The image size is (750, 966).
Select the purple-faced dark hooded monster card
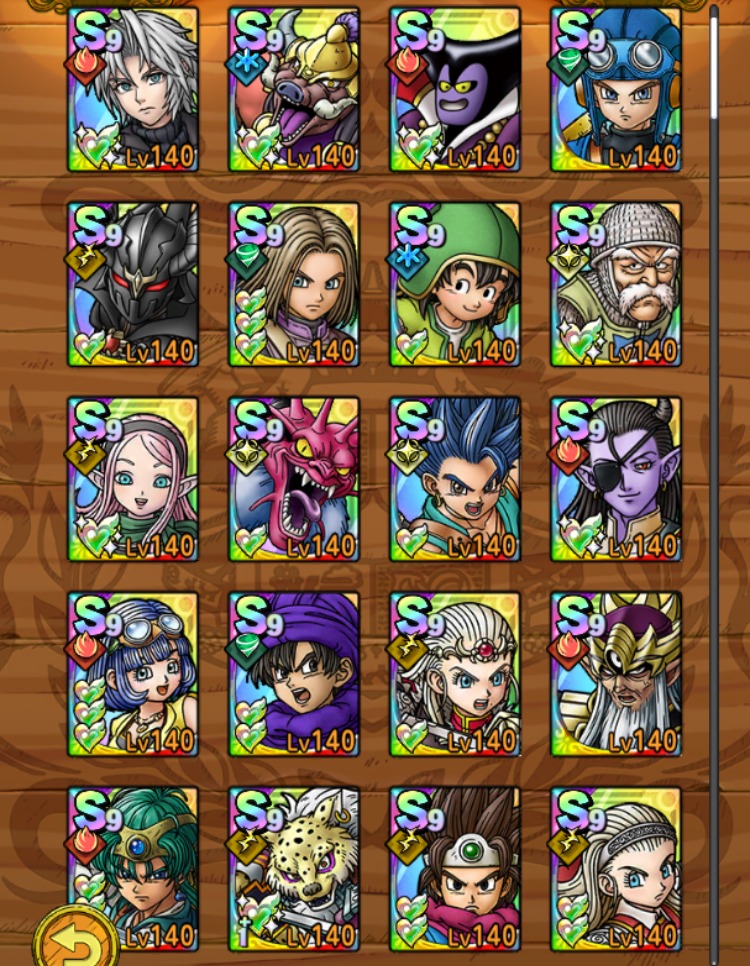pos(455,88)
